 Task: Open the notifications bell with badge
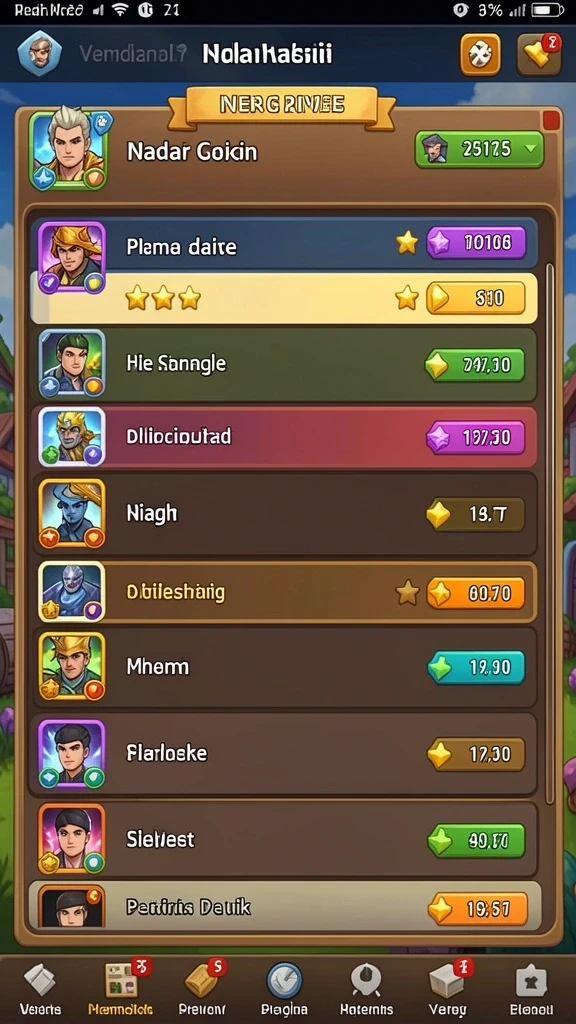tap(539, 54)
